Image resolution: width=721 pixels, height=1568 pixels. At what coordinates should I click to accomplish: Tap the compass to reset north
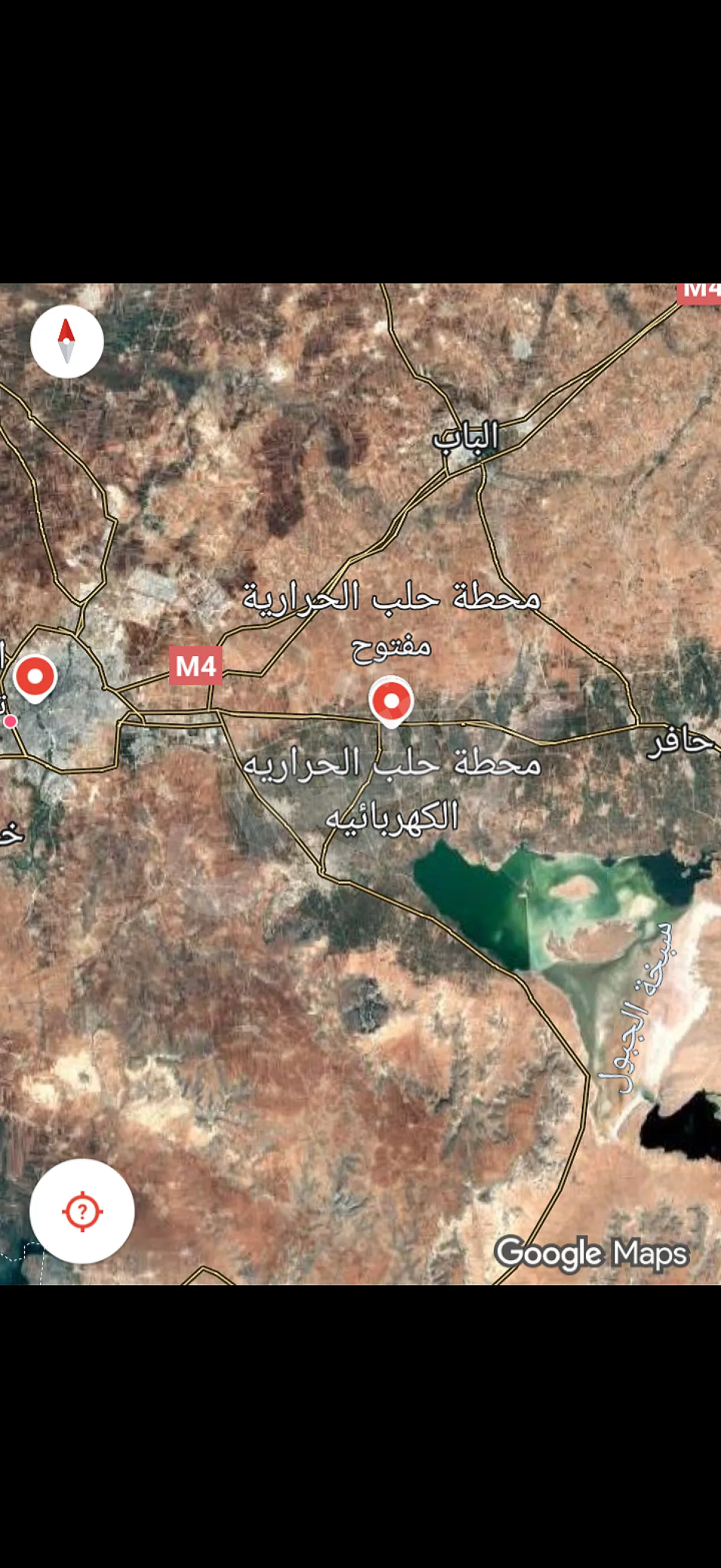coord(67,341)
